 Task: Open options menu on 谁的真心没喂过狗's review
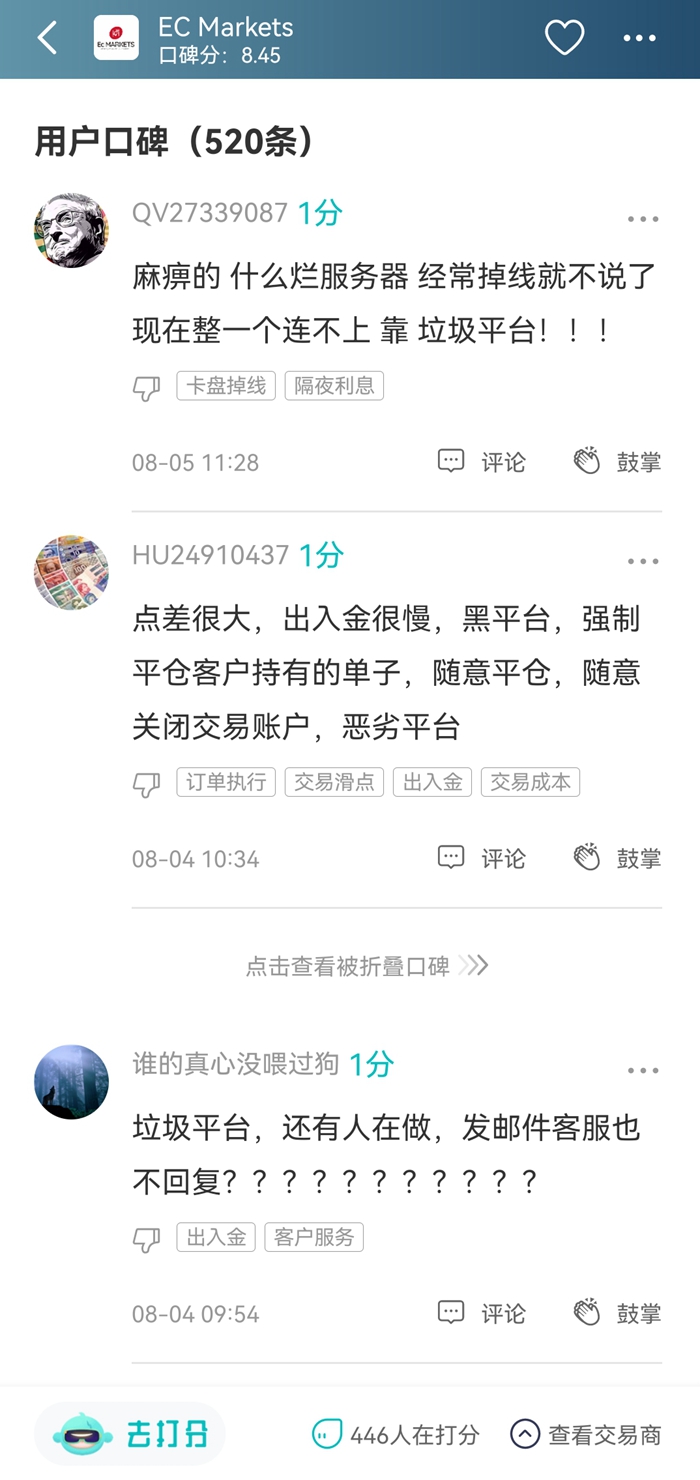click(642, 1071)
